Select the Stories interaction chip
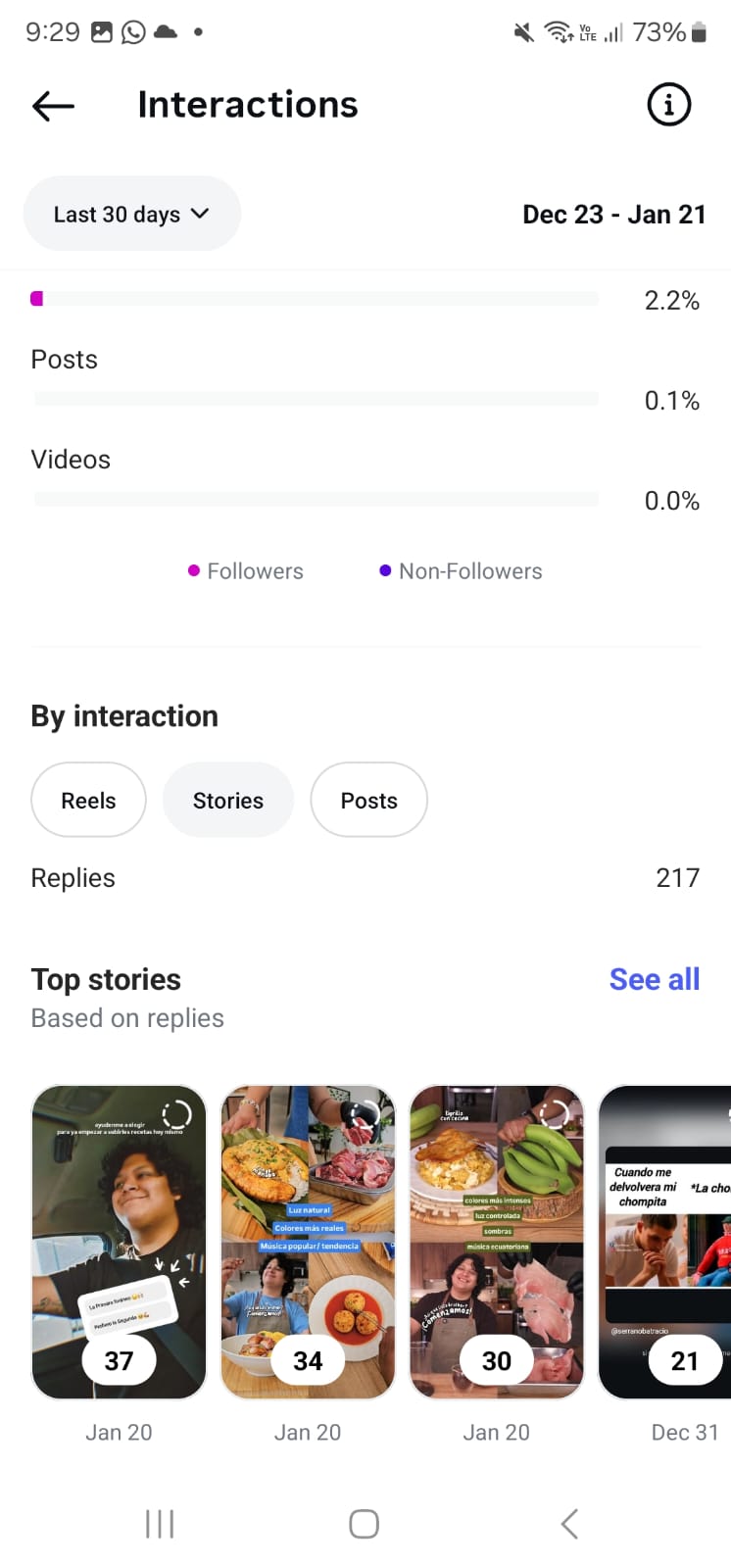The width and height of the screenshot is (731, 1568). [227, 800]
